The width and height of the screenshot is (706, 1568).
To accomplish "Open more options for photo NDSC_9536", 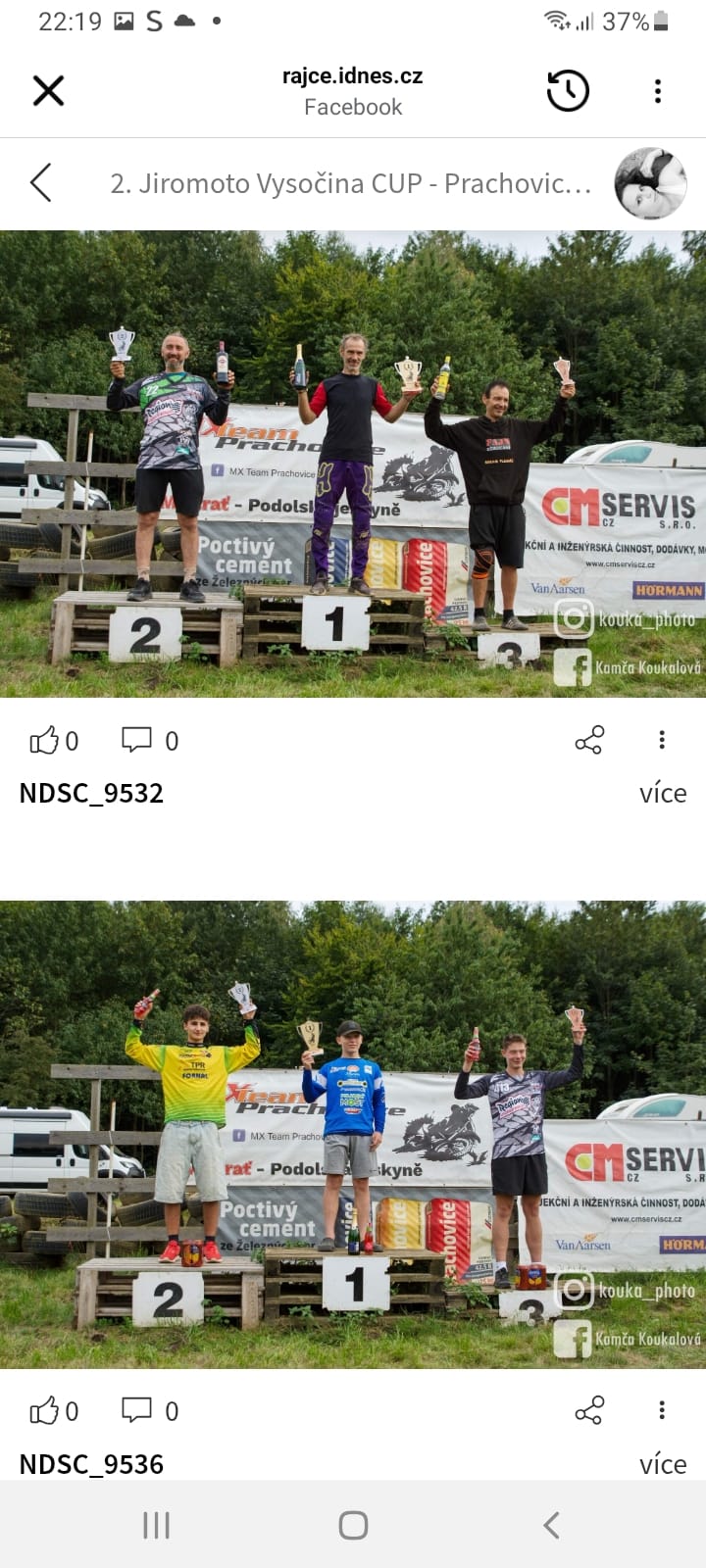I will click(x=662, y=1410).
